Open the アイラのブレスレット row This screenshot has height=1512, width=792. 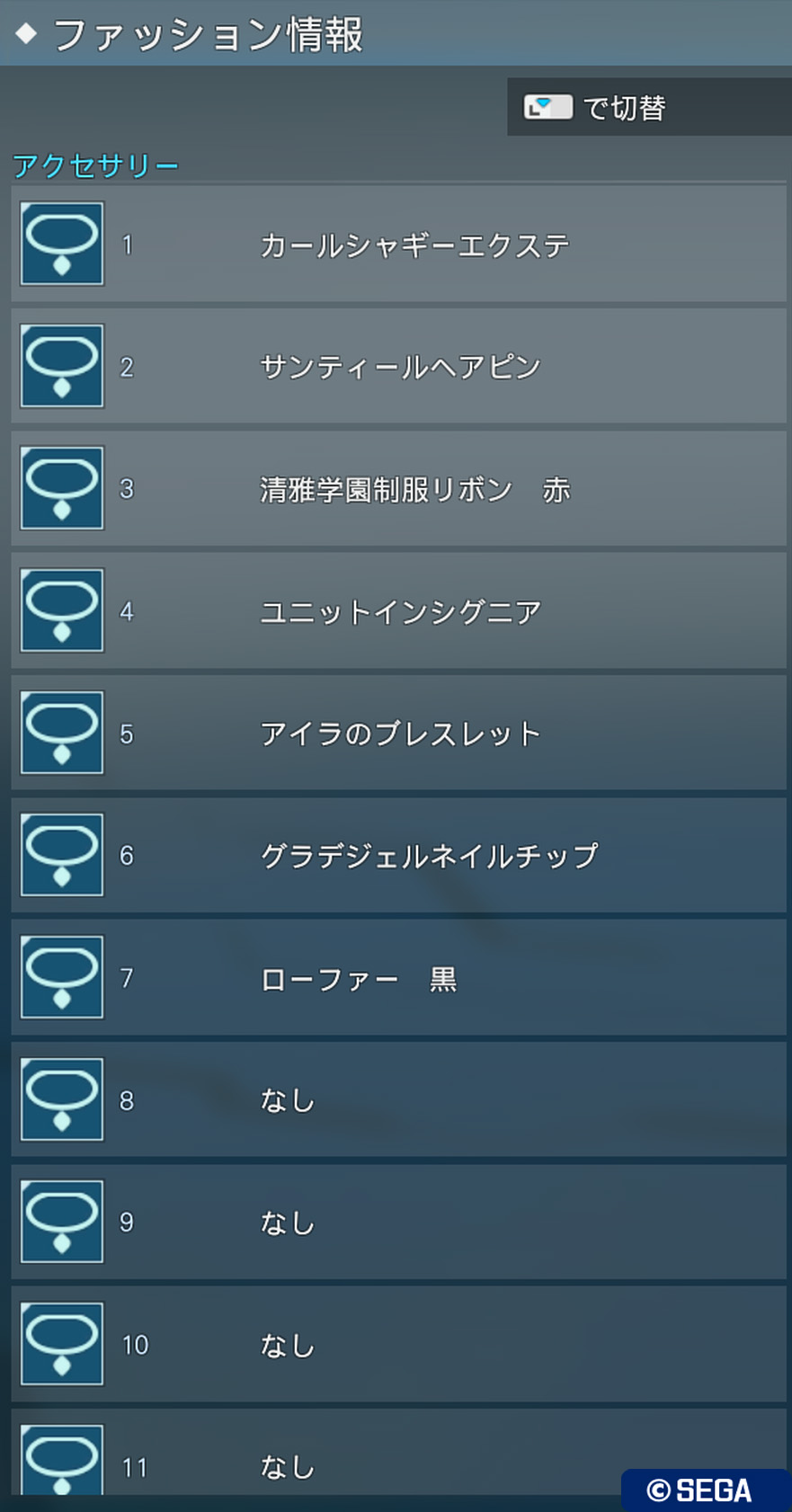click(399, 733)
